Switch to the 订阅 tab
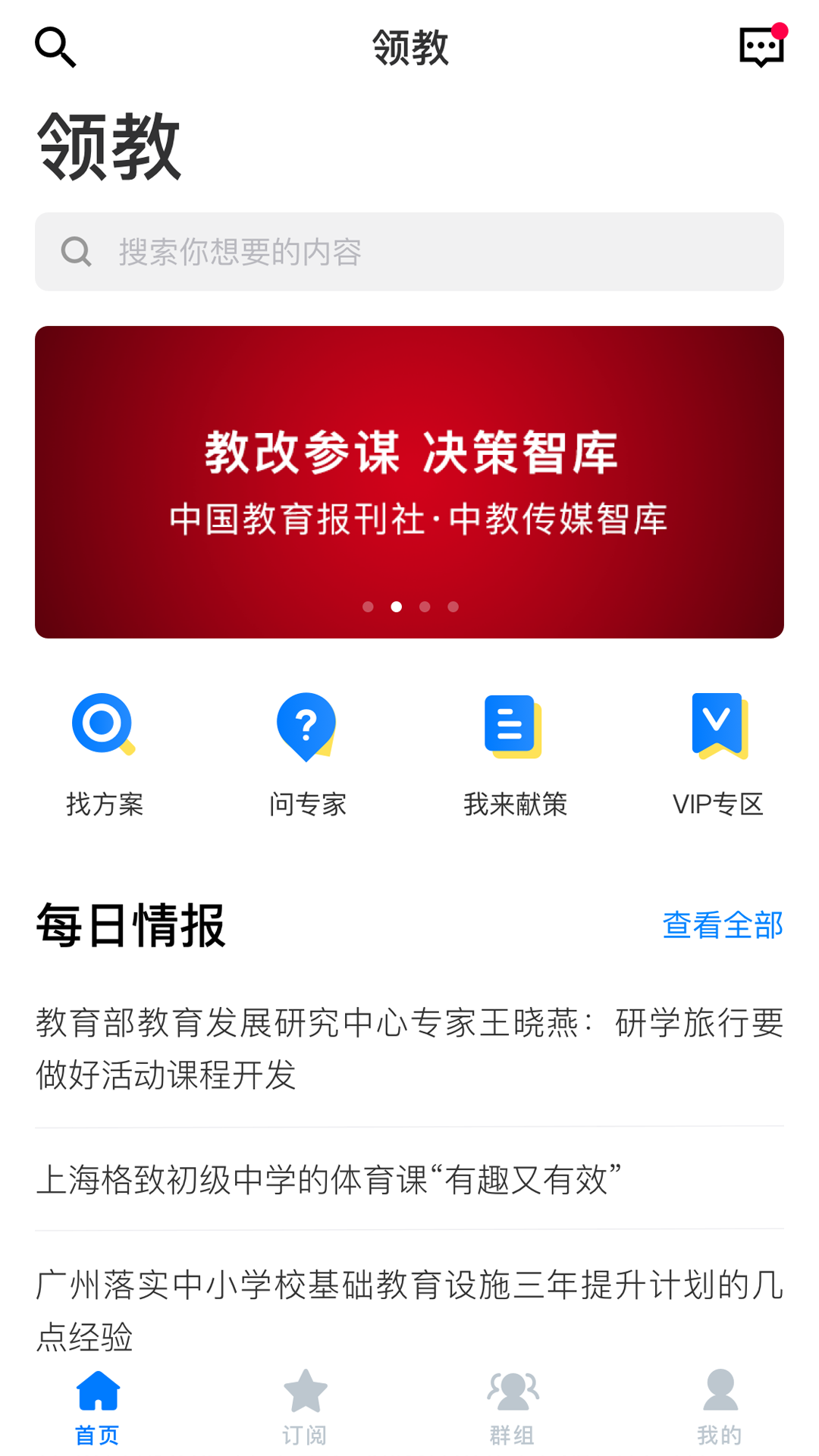 (x=305, y=1407)
